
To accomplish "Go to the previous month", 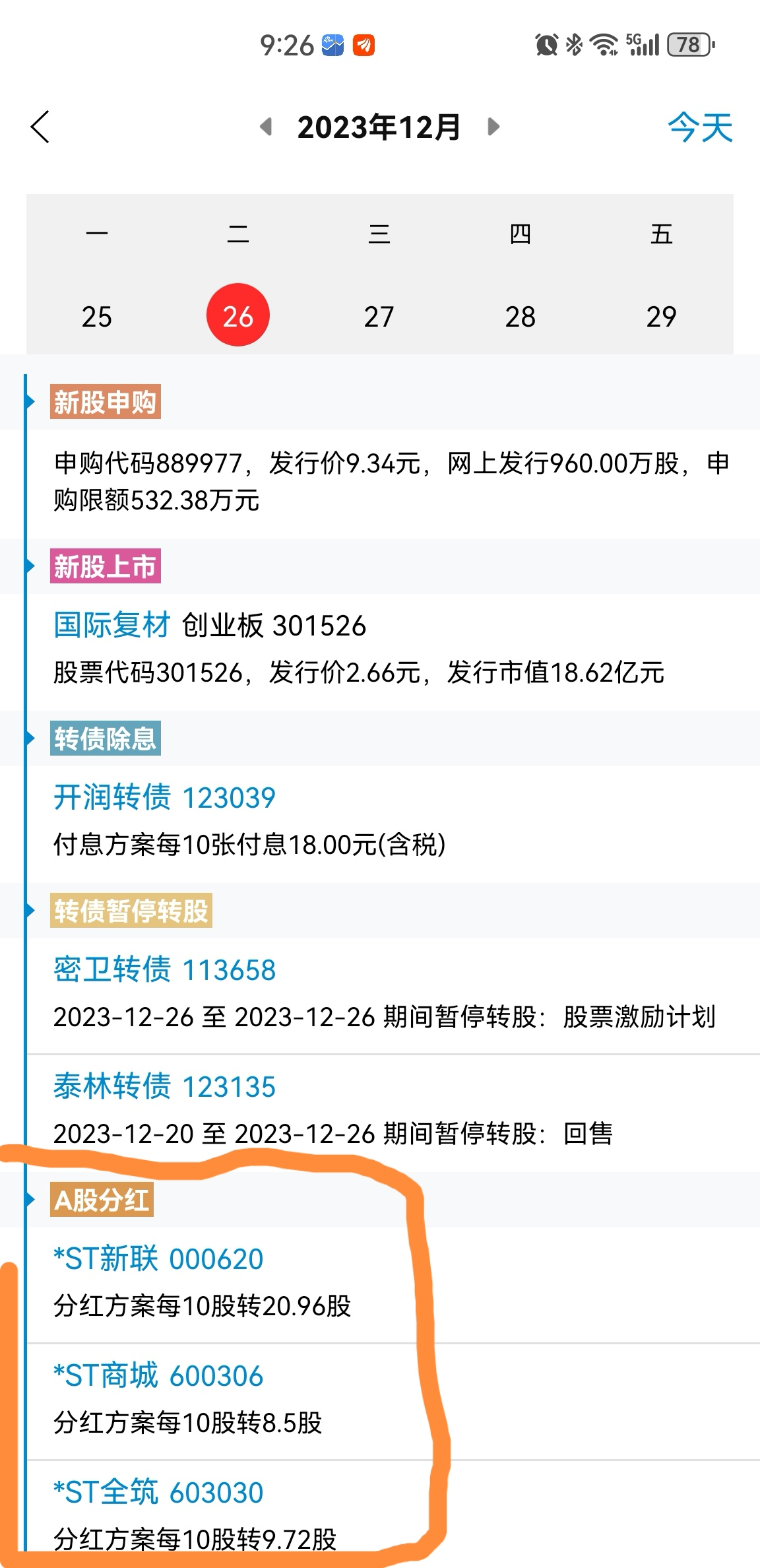I will point(267,127).
